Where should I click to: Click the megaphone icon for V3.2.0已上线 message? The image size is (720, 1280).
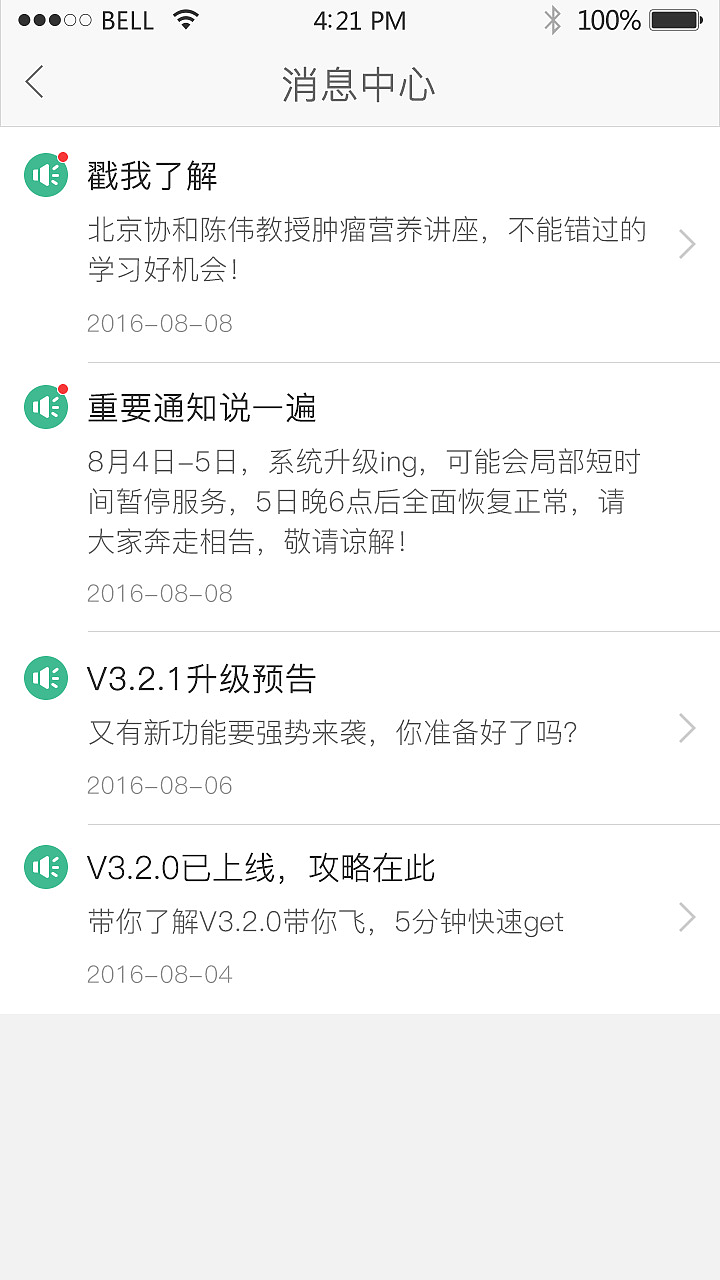(45, 867)
